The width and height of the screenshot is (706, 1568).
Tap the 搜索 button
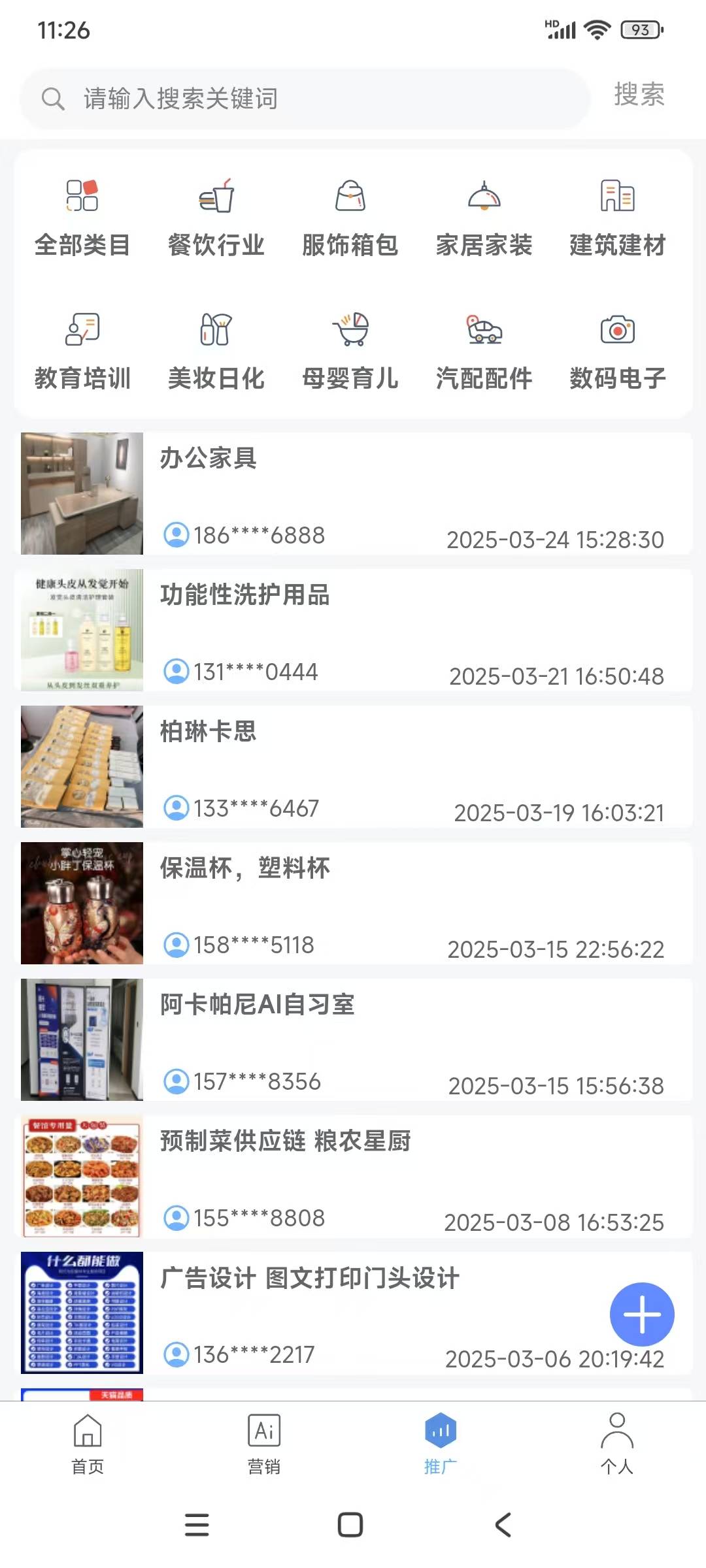pyautogui.click(x=639, y=95)
